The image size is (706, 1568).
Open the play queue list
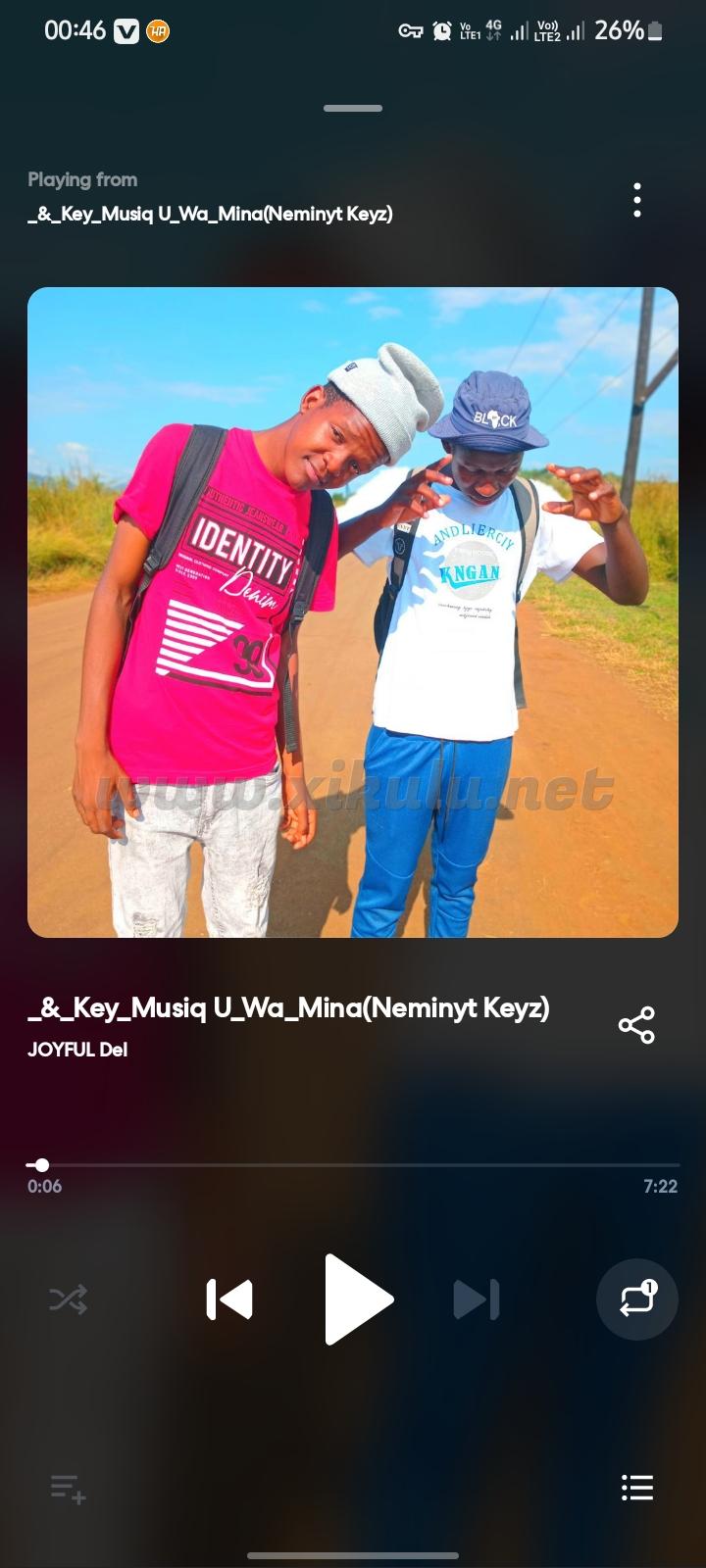tap(637, 1488)
